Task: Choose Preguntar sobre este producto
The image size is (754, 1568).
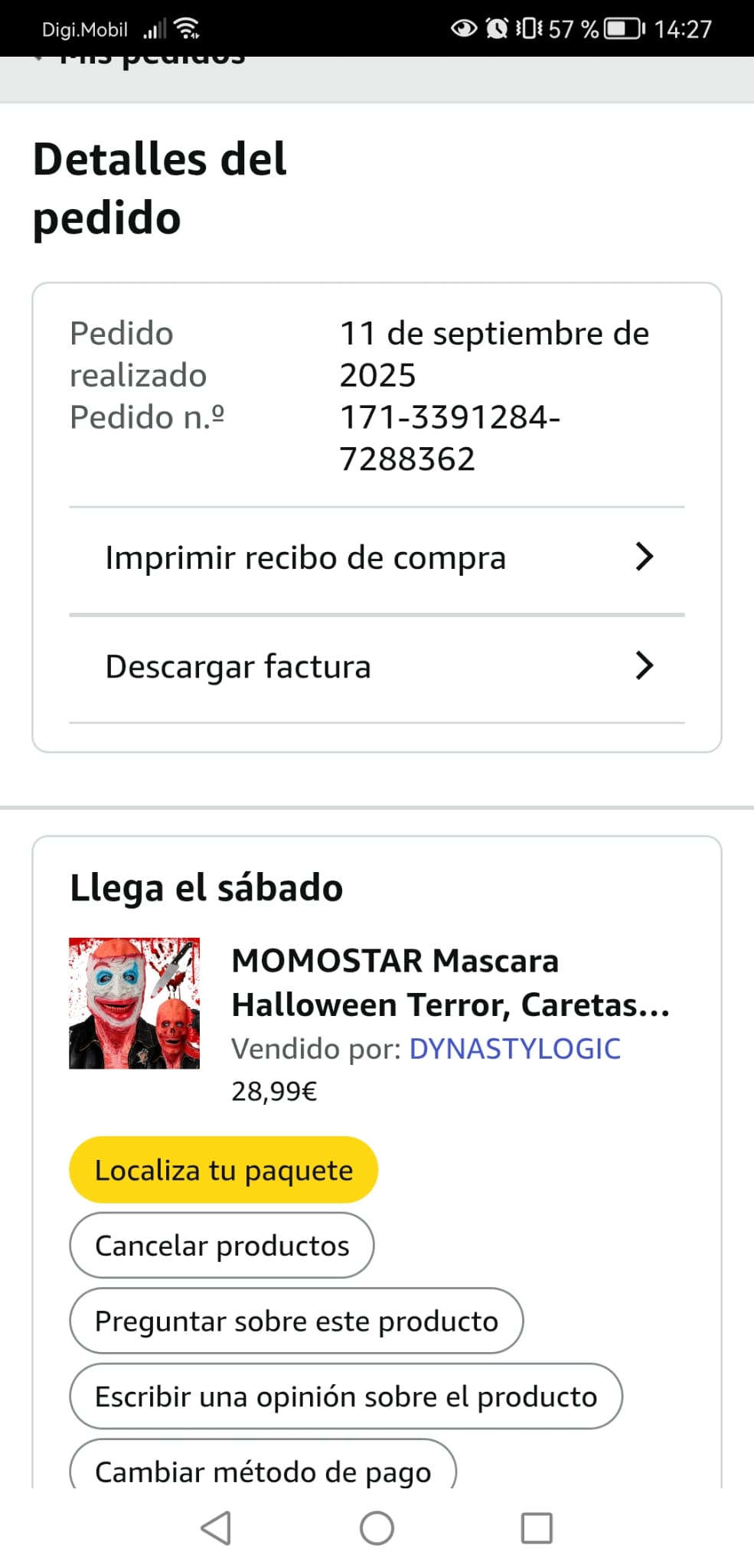Action: (296, 1321)
